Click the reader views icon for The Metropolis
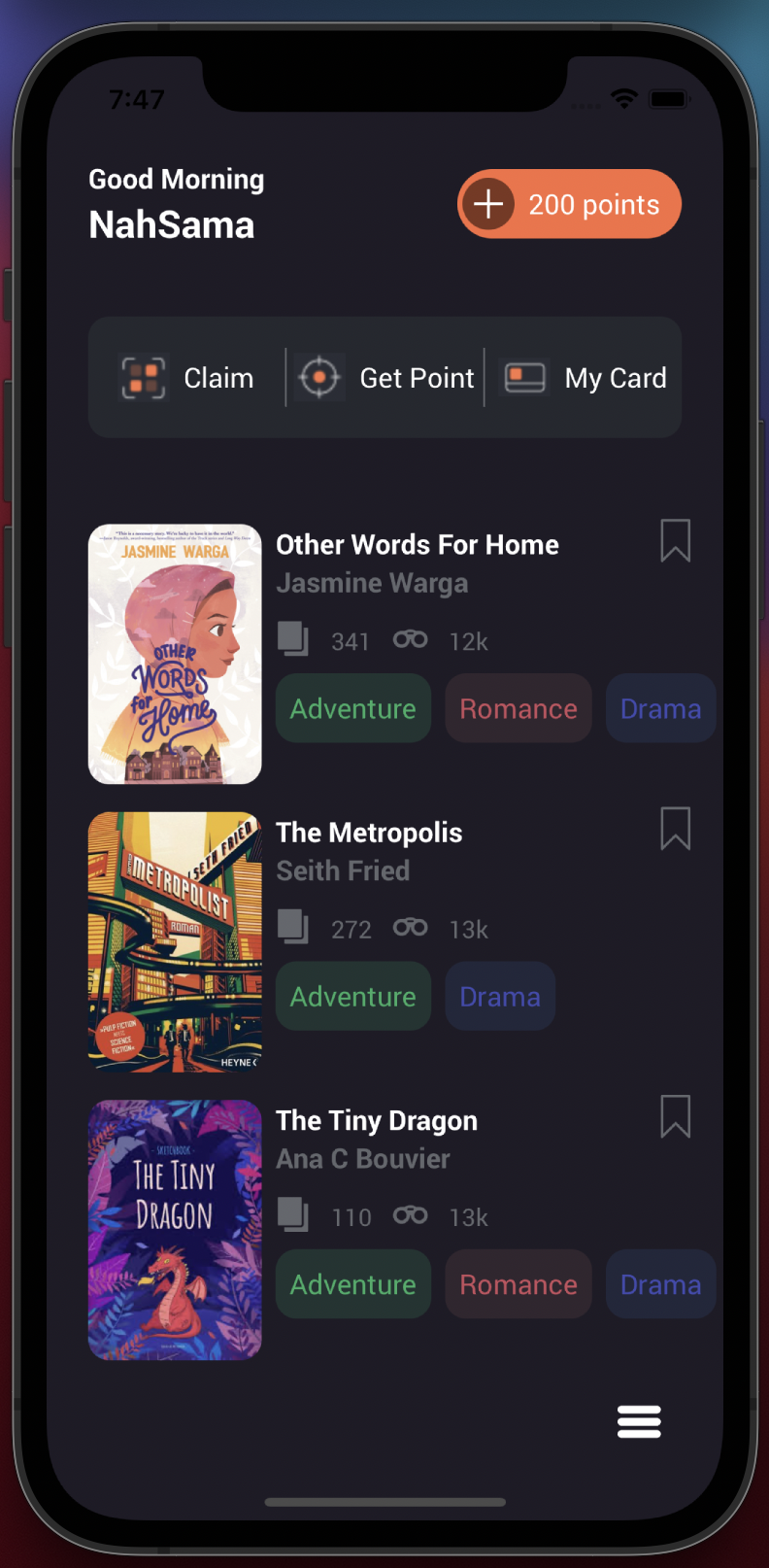This screenshot has width=769, height=1568. point(410,928)
